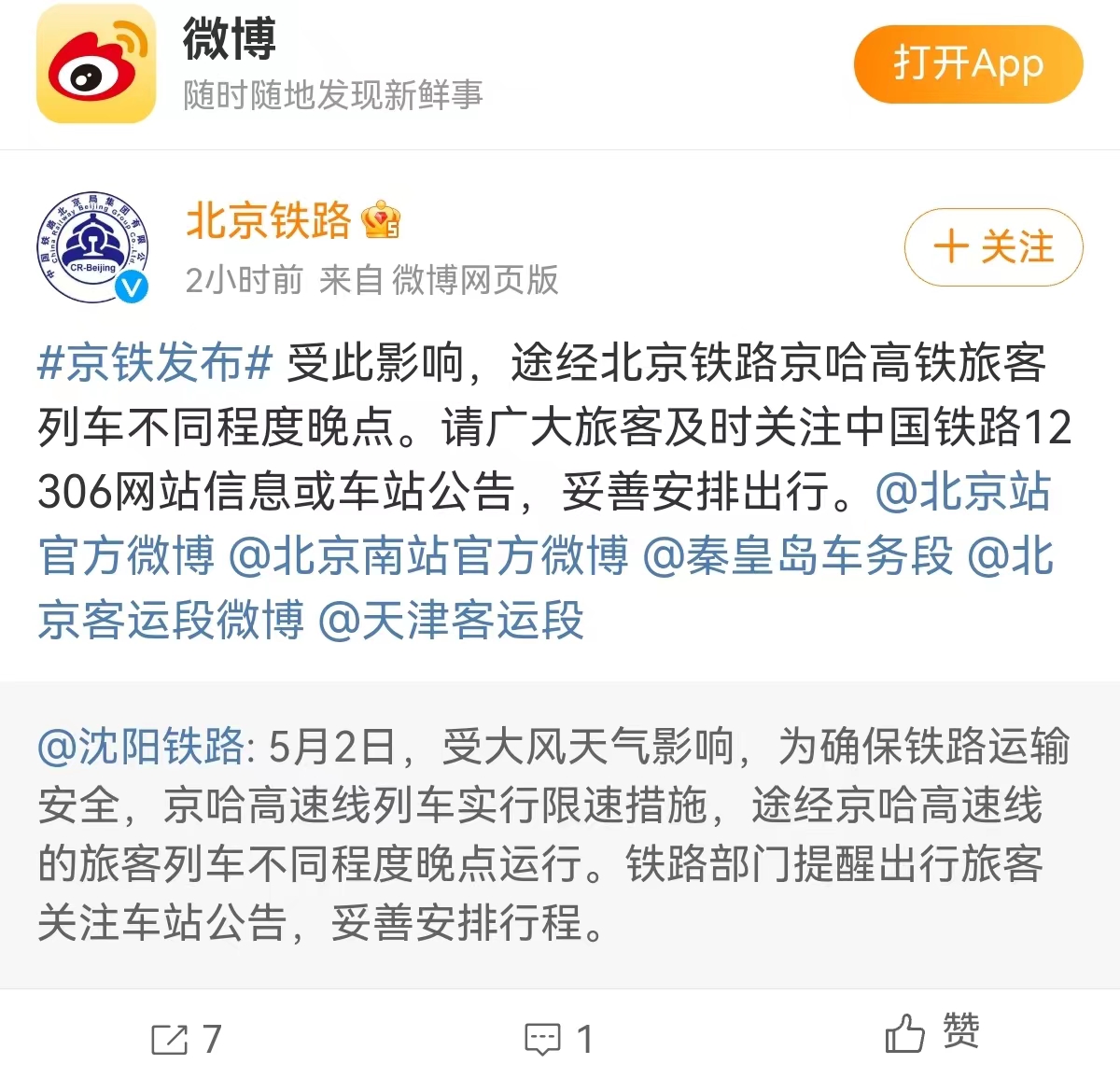Viewport: 1120px width, 1078px height.
Task: Tap the 打开App button
Action: [968, 64]
